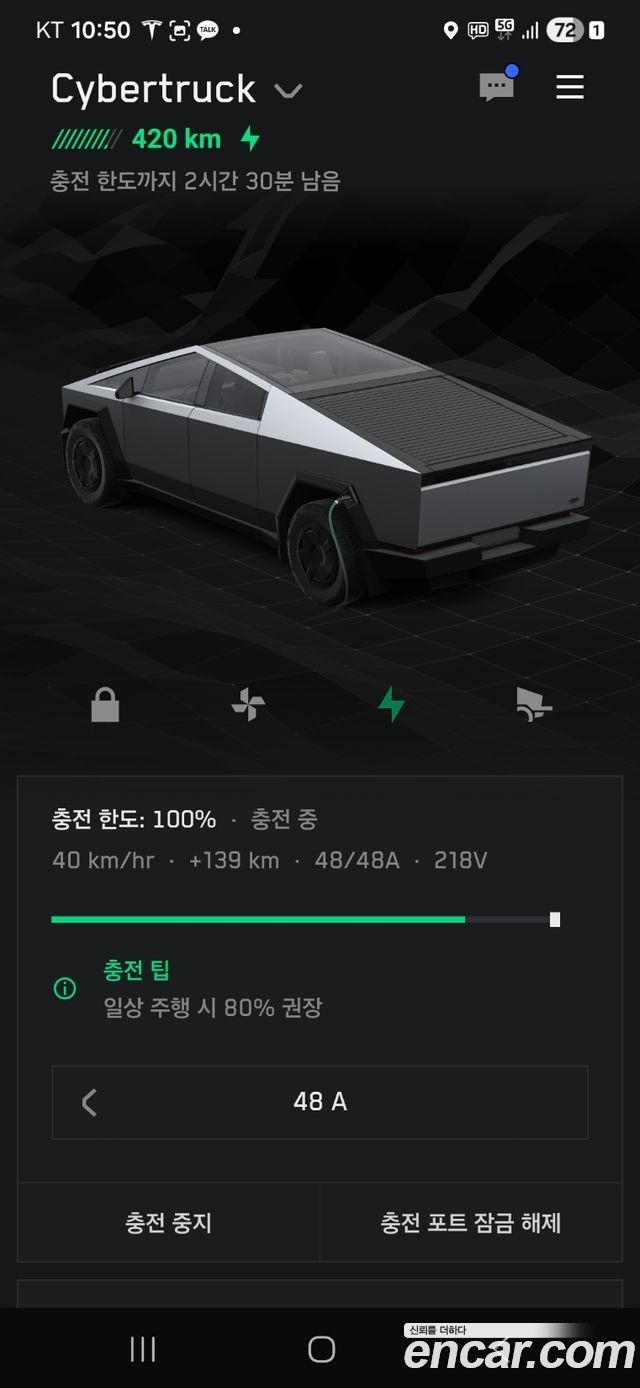The image size is (640, 1388).
Task: Open climate control via the fan icon
Action: (x=248, y=706)
